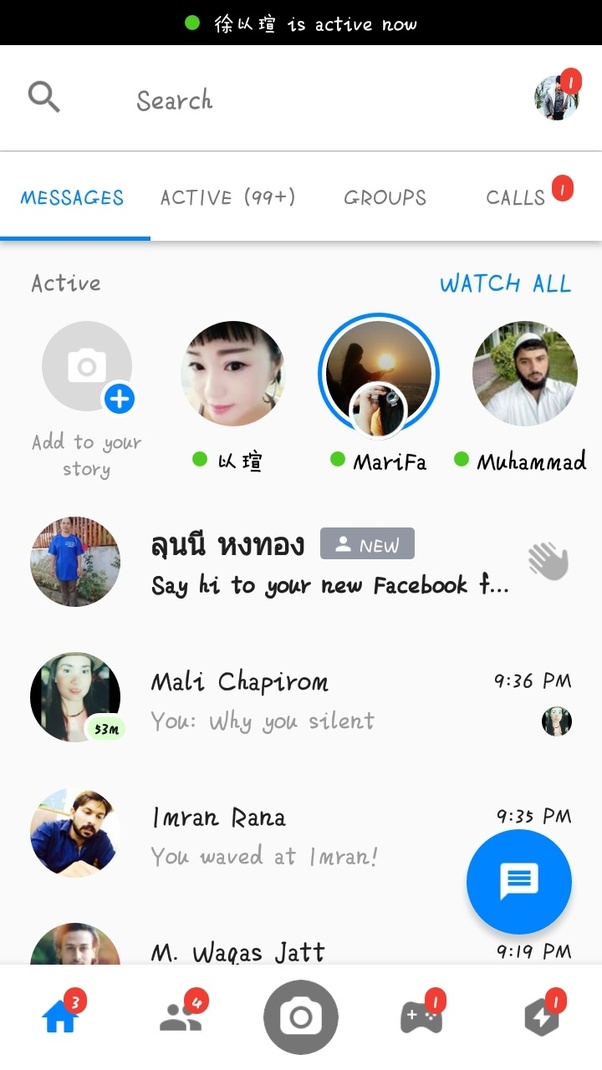The image size is (602, 1070).
Task: Open the Search field
Action: (175, 100)
